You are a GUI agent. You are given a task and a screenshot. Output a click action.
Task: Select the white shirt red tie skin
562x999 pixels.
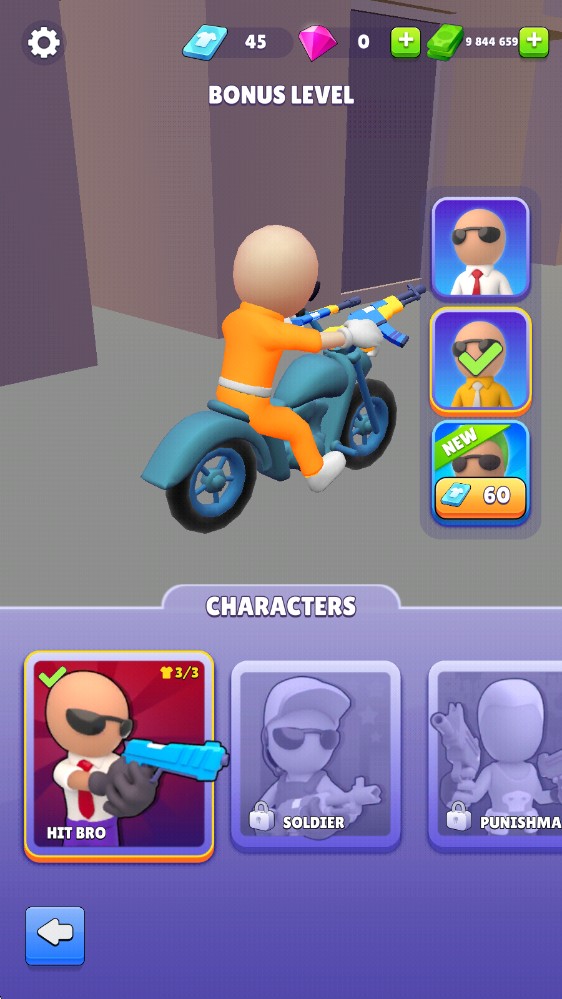coord(481,248)
